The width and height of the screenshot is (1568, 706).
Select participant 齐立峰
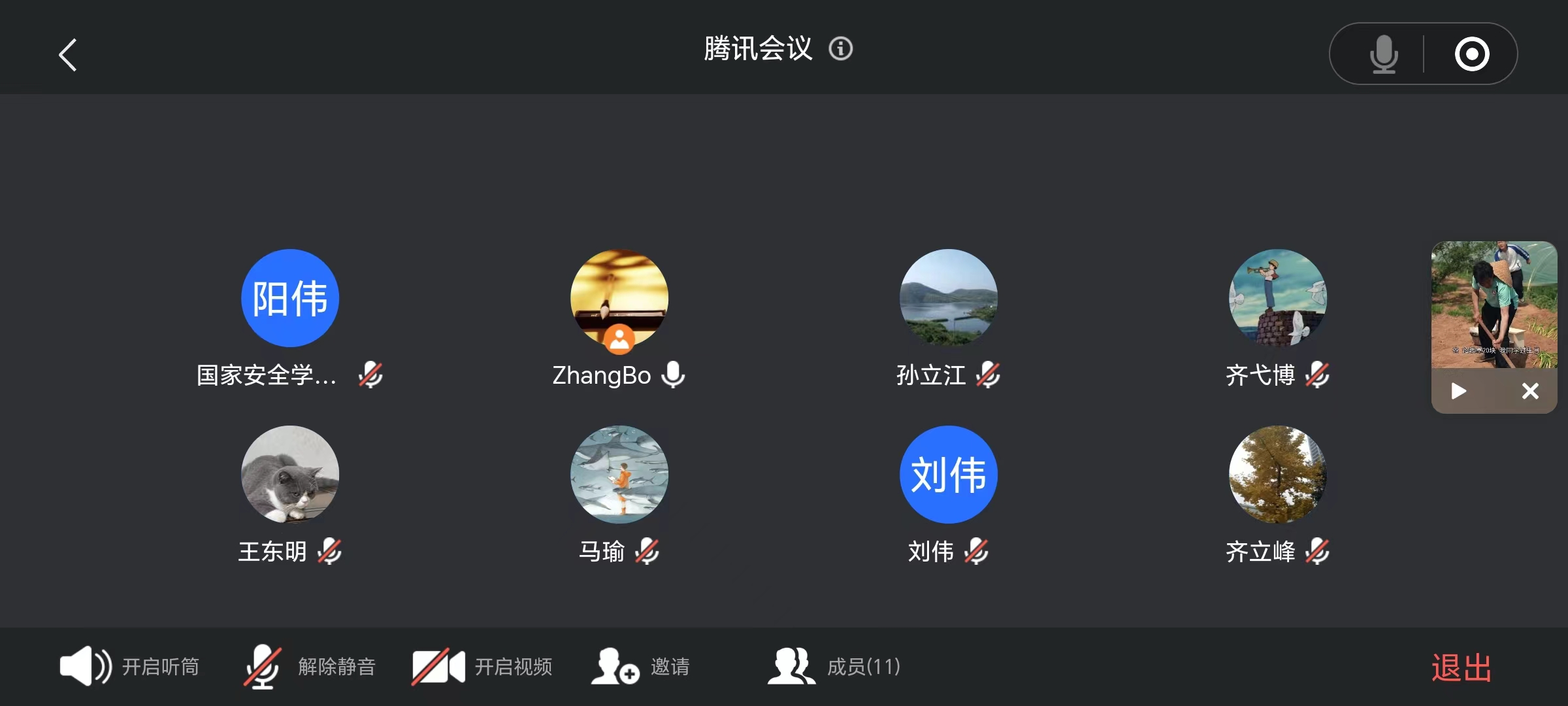[x=1277, y=475]
